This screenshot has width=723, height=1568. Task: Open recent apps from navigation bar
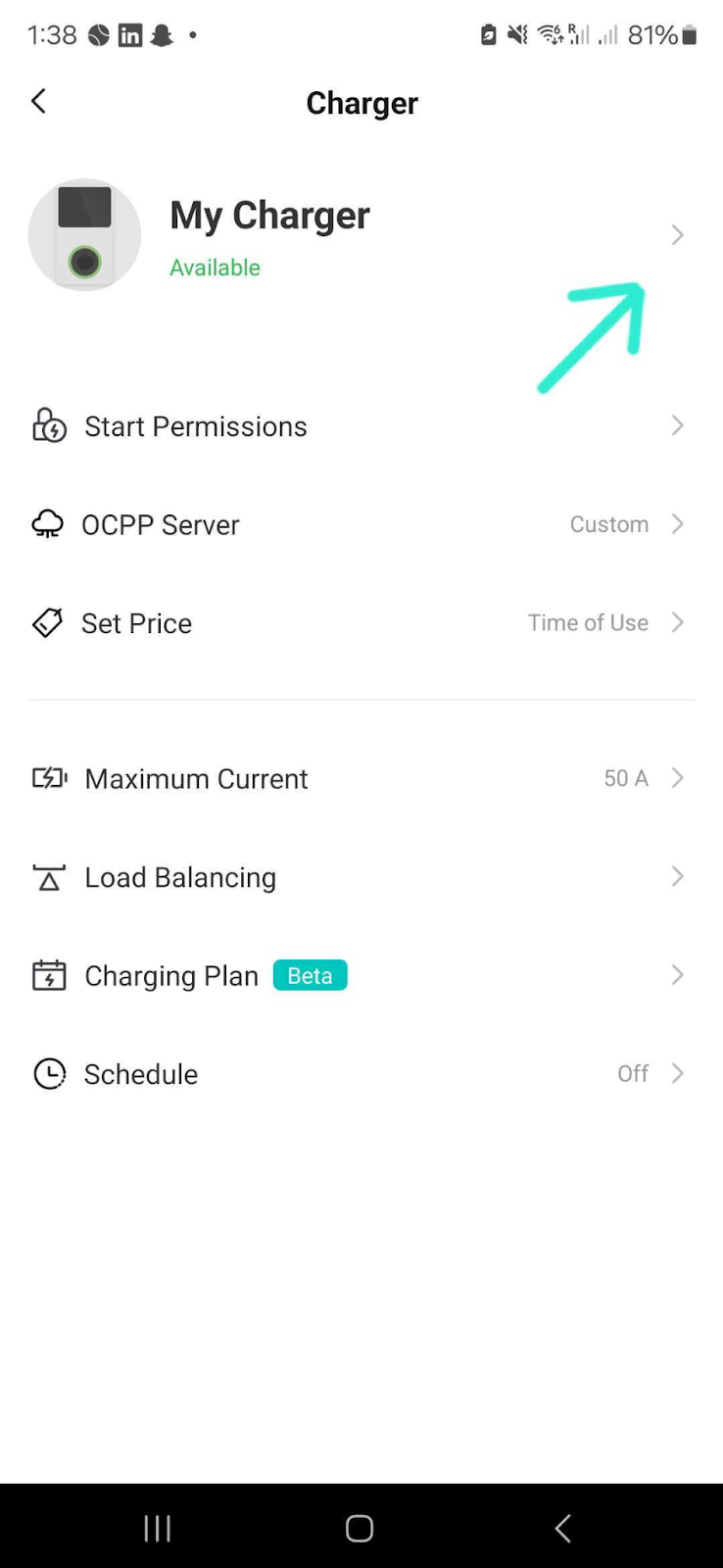[157, 1528]
